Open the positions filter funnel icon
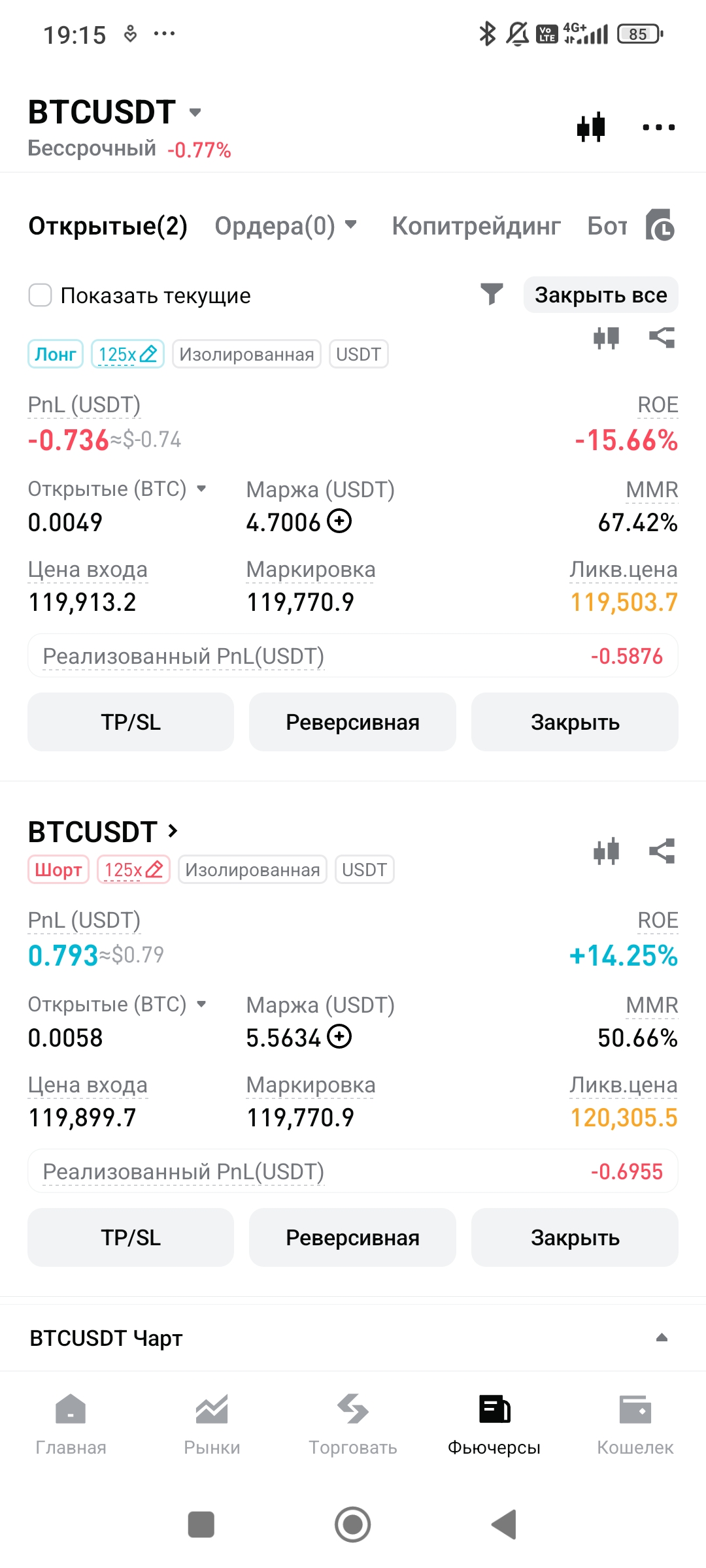The height and width of the screenshot is (1568, 706). tap(492, 295)
